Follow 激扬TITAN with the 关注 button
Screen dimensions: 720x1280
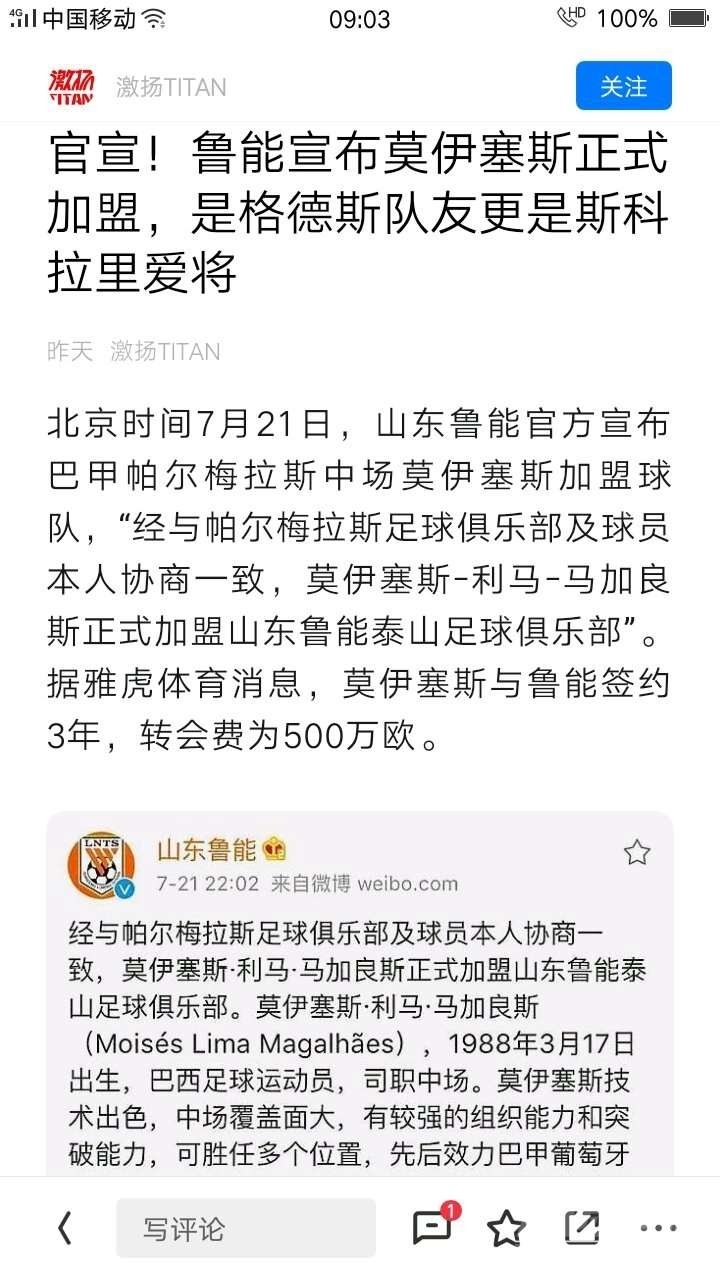623,86
